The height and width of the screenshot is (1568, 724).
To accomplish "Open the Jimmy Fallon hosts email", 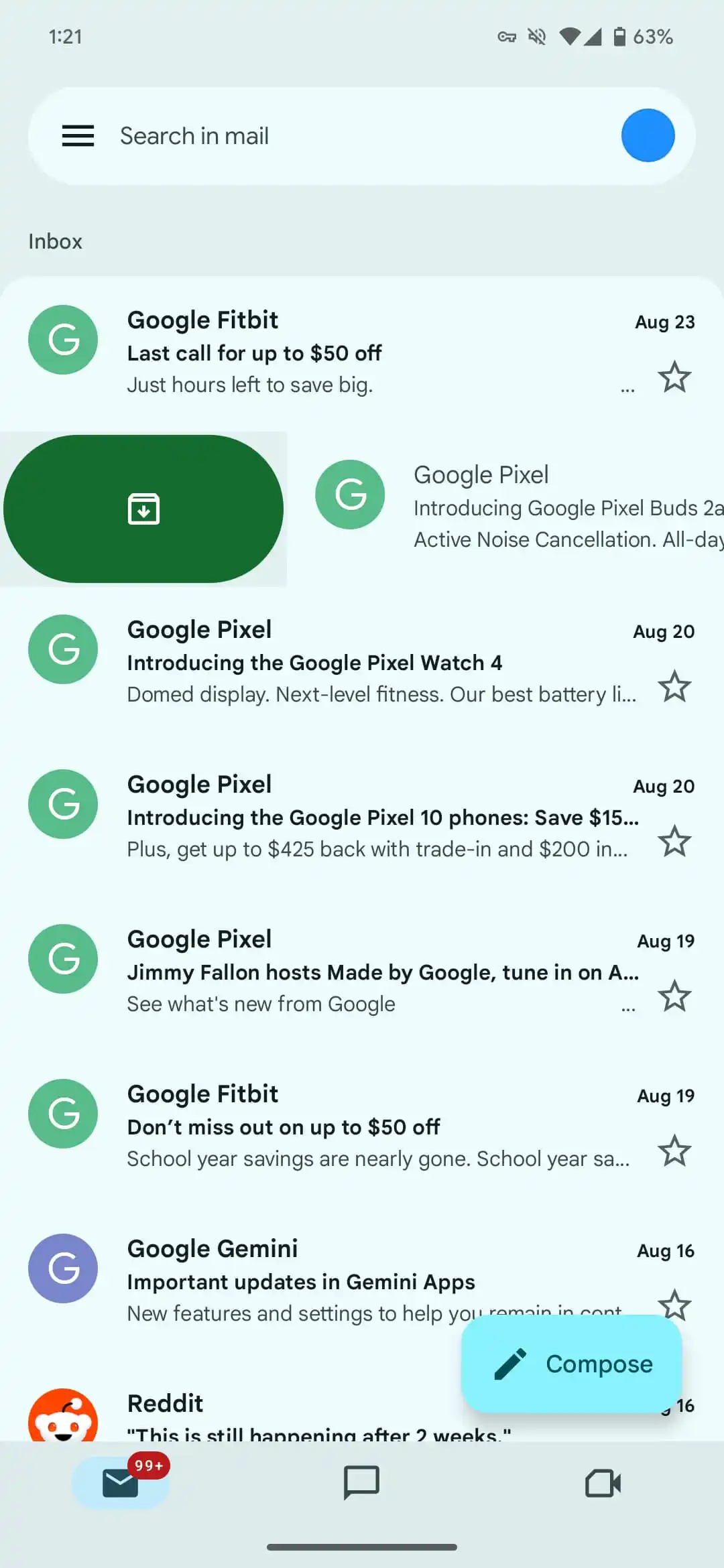I will tap(362, 972).
